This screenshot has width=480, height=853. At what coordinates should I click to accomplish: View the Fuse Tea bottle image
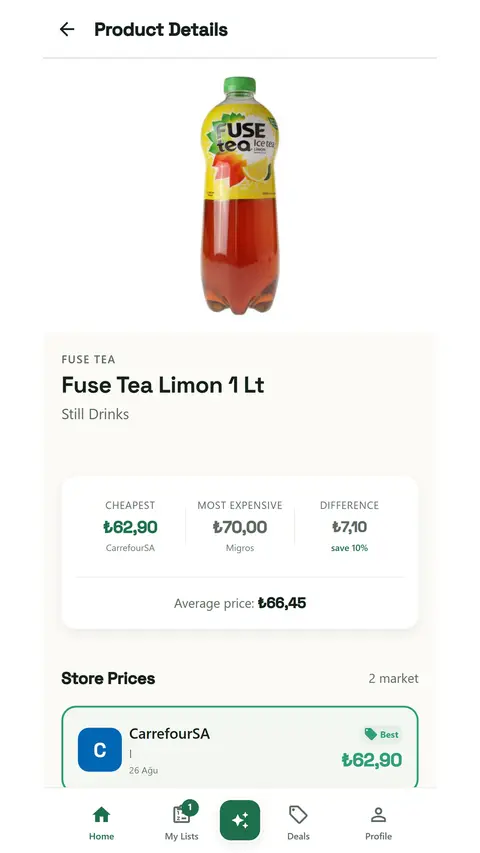click(240, 195)
